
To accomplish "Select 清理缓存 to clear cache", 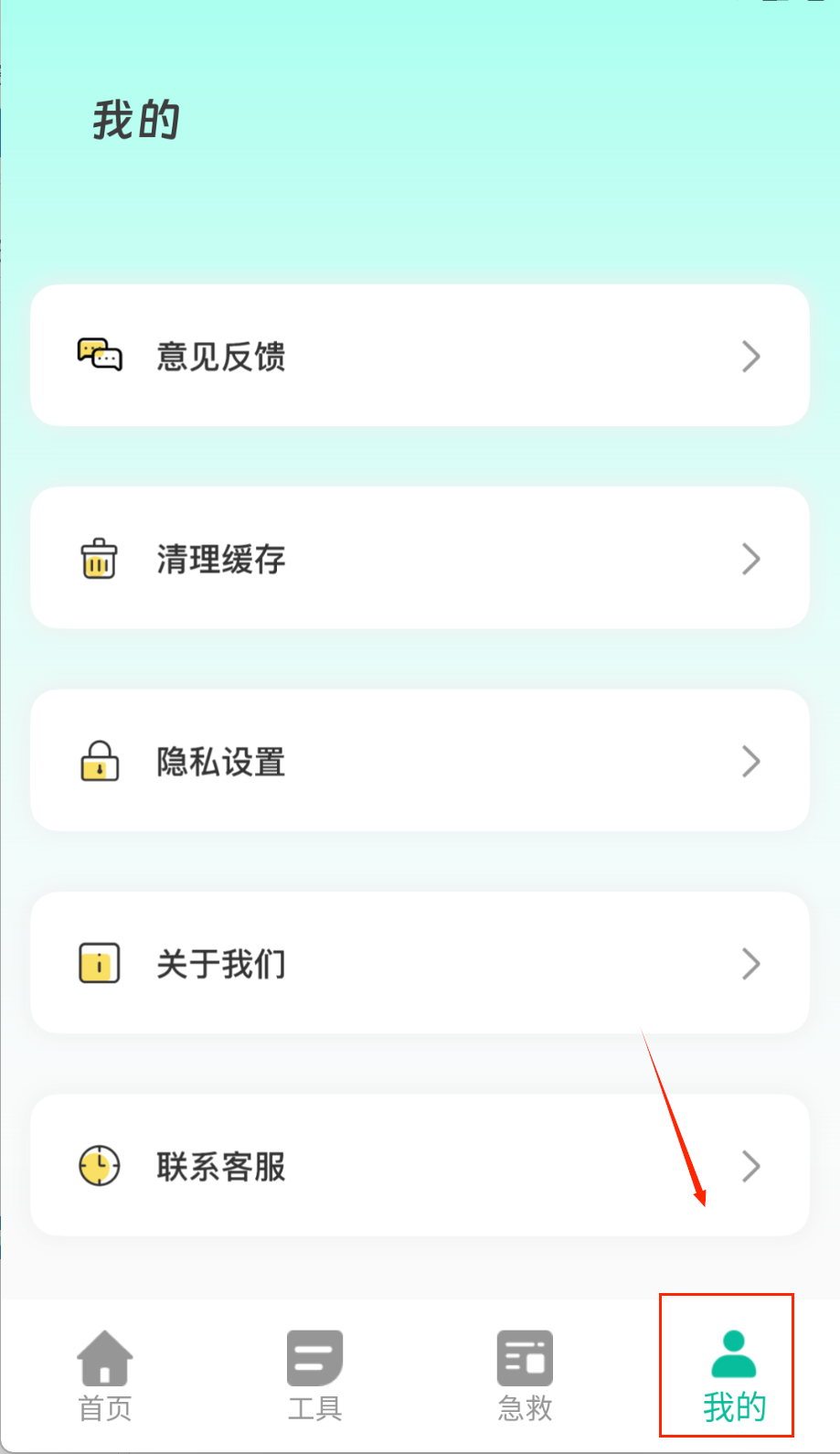I will click(420, 558).
